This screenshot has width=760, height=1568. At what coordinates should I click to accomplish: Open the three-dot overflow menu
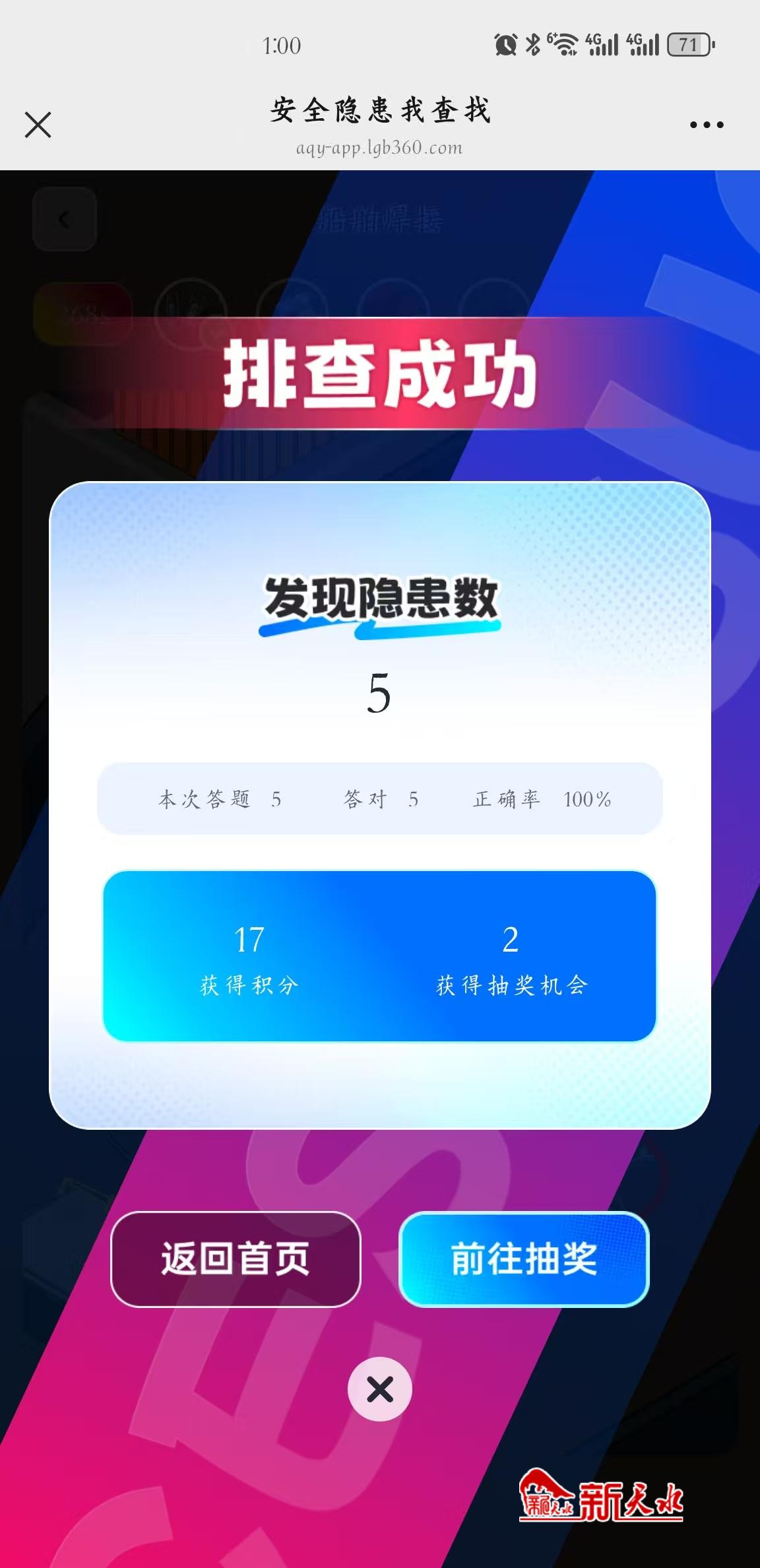706,125
